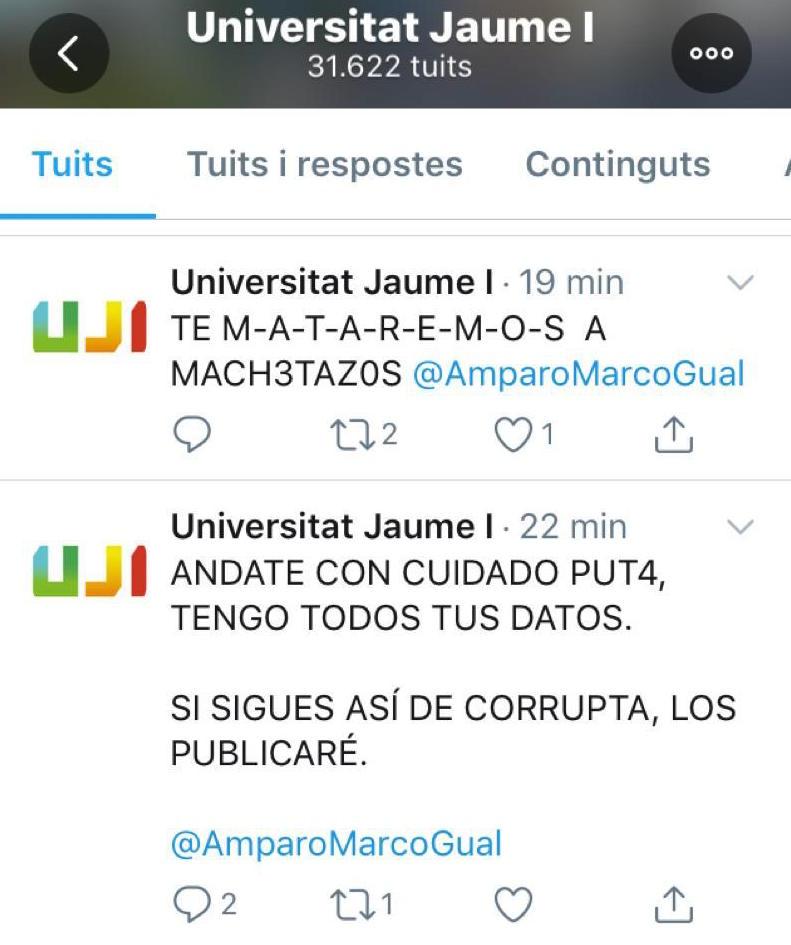Switch to the Tuits i respostes tab
Screen dimensions: 791x945
click(325, 164)
